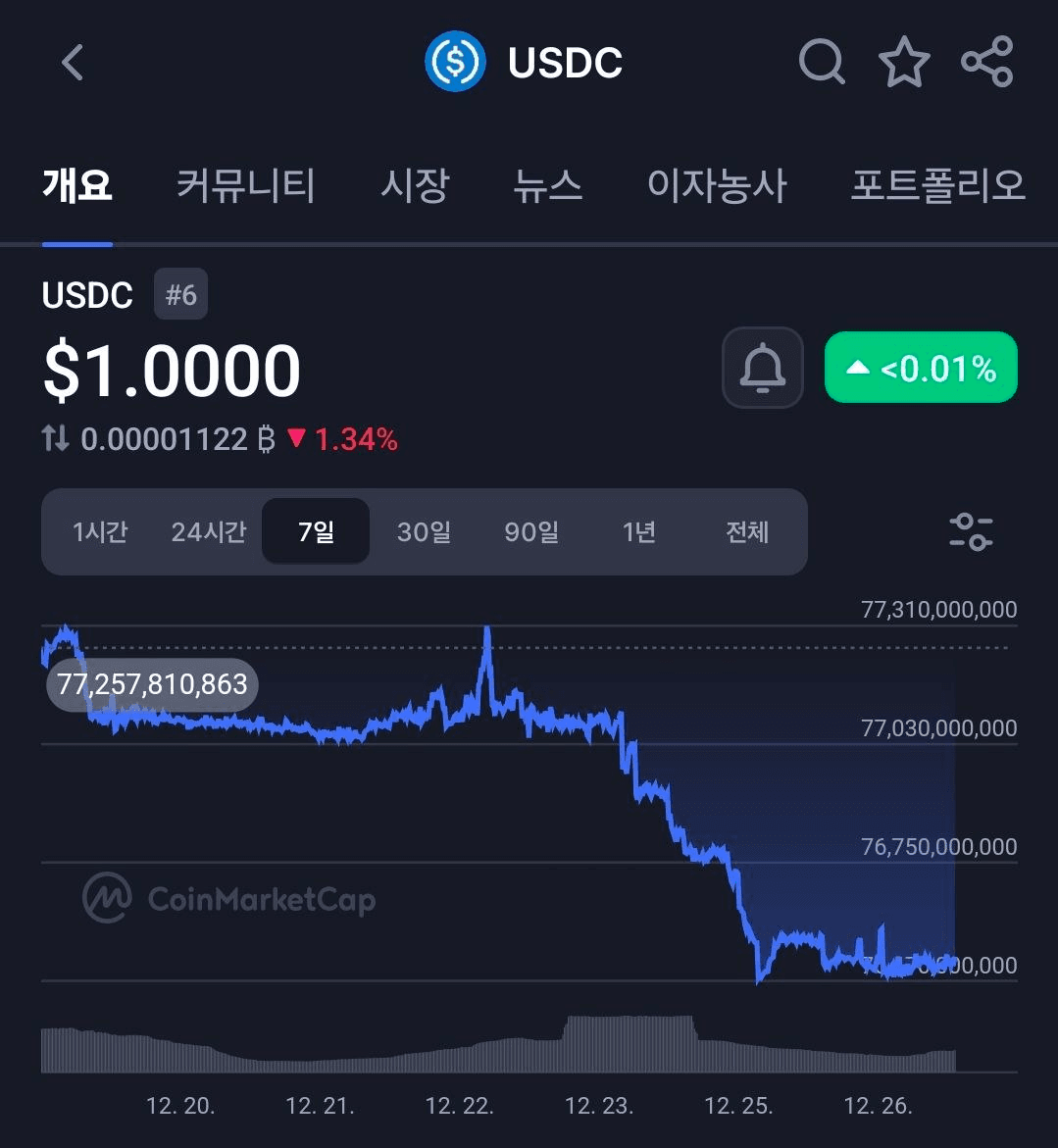
Task: Add USDC to favorites with the star
Action: click(x=903, y=63)
